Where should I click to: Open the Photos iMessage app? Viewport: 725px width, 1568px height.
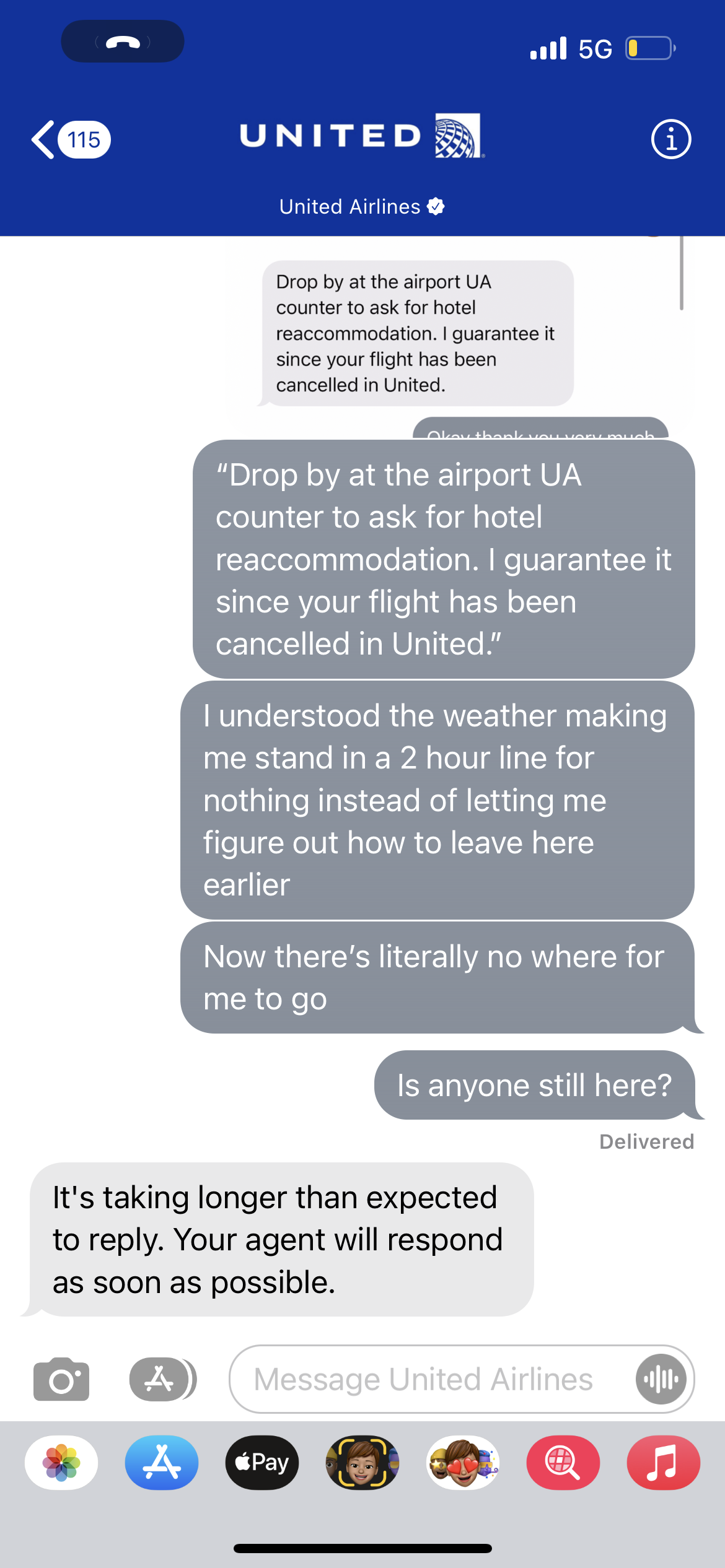tap(61, 1462)
